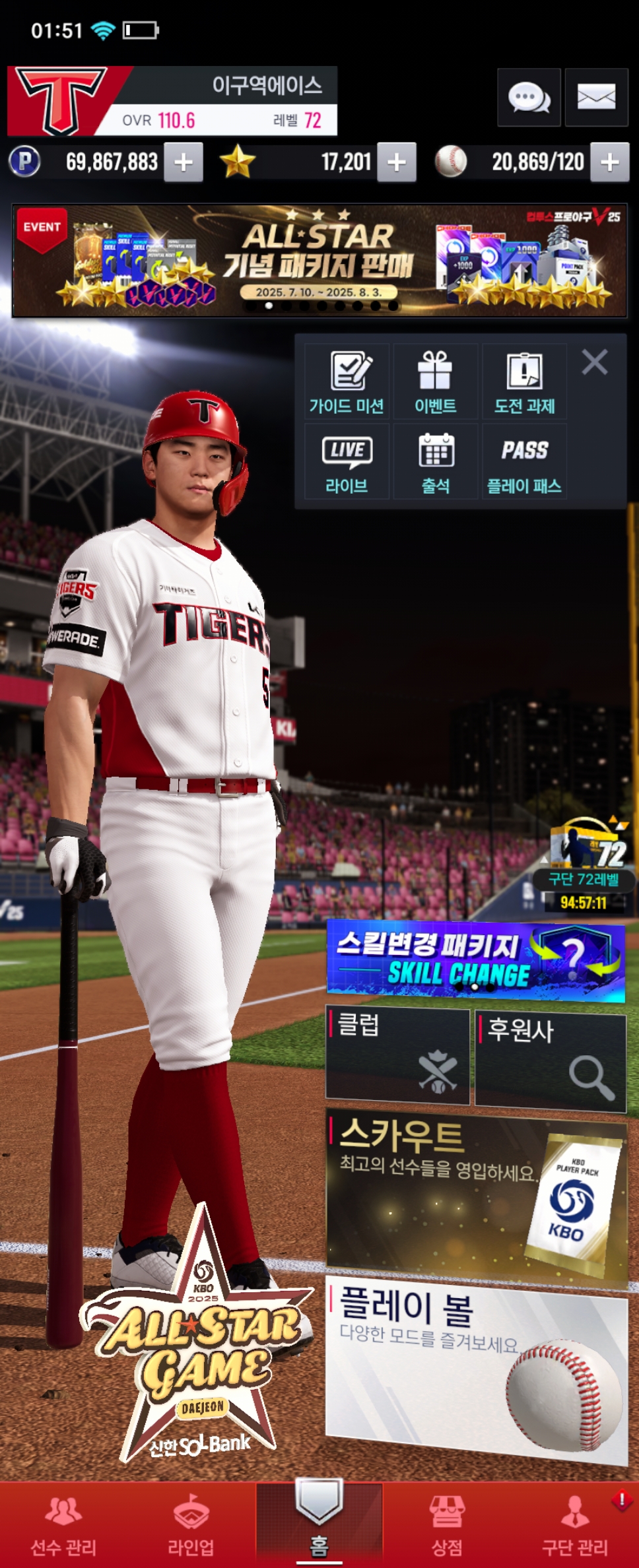639x1568 pixels.
Task: Open the 스킬변경 패키지 banner
Action: tap(475, 960)
